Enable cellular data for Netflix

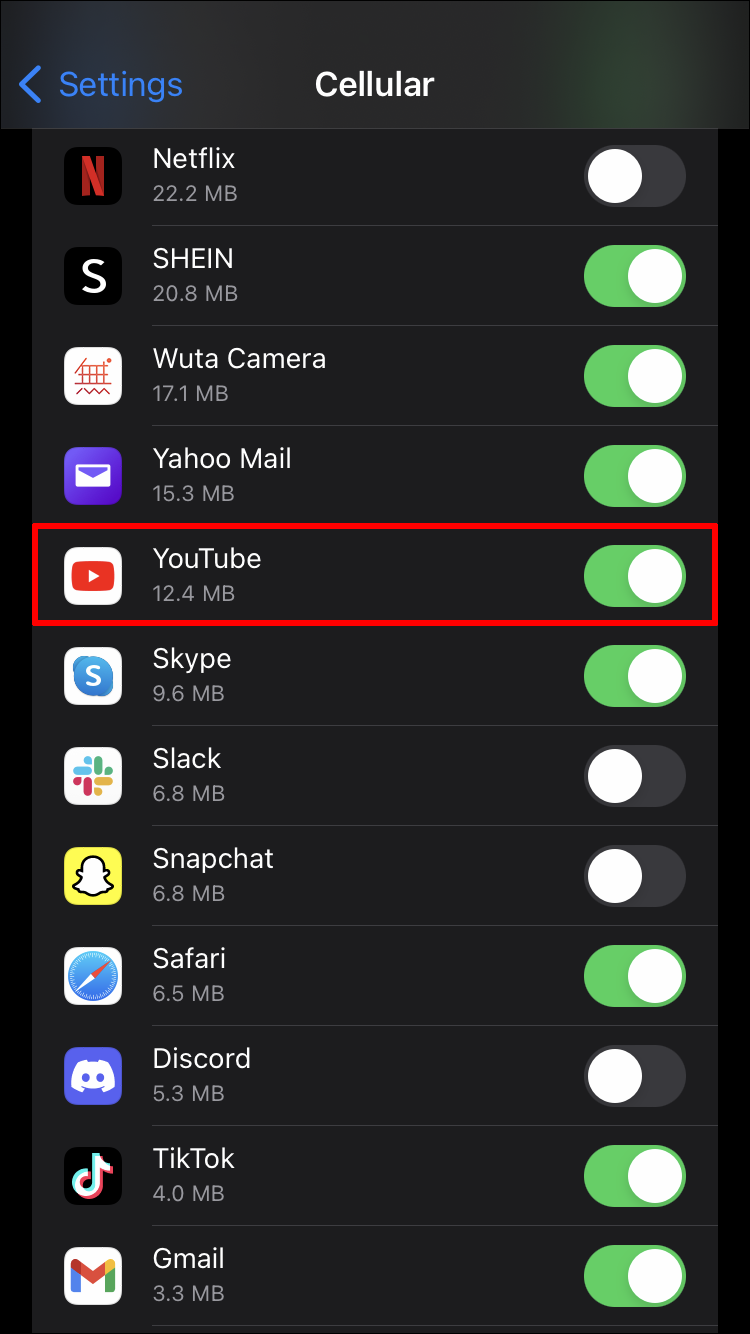(x=634, y=176)
